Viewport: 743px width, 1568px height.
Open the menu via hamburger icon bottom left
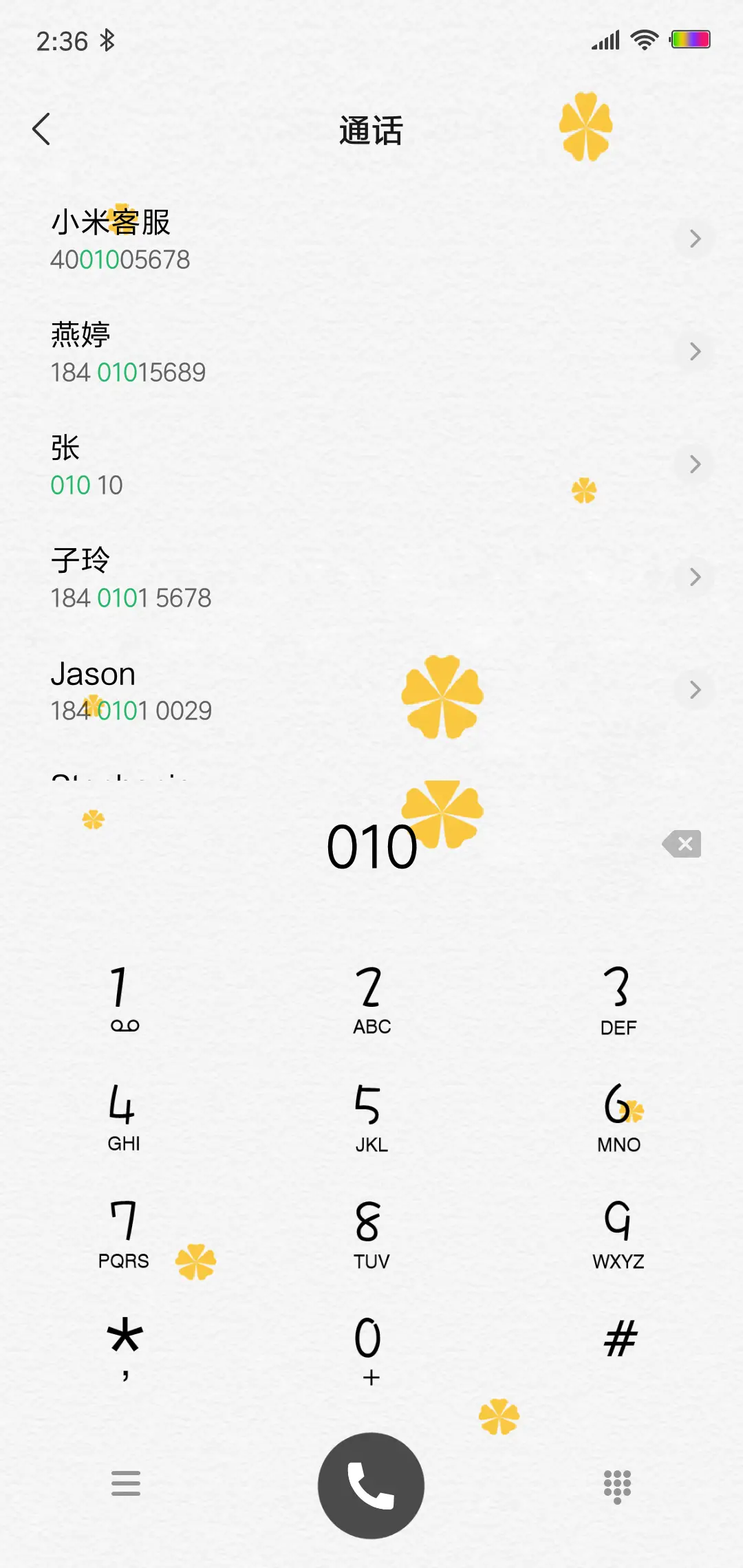pyautogui.click(x=125, y=1485)
